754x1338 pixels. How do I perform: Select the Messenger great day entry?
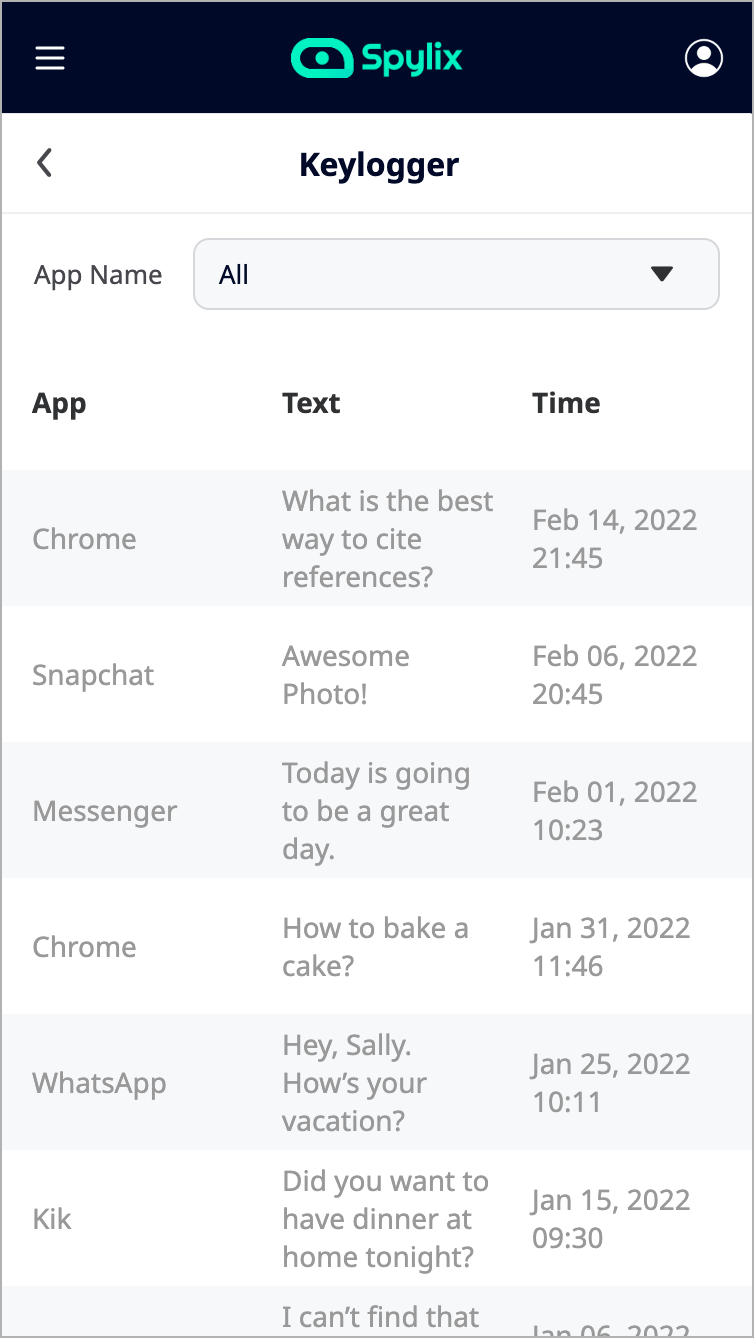click(x=377, y=810)
